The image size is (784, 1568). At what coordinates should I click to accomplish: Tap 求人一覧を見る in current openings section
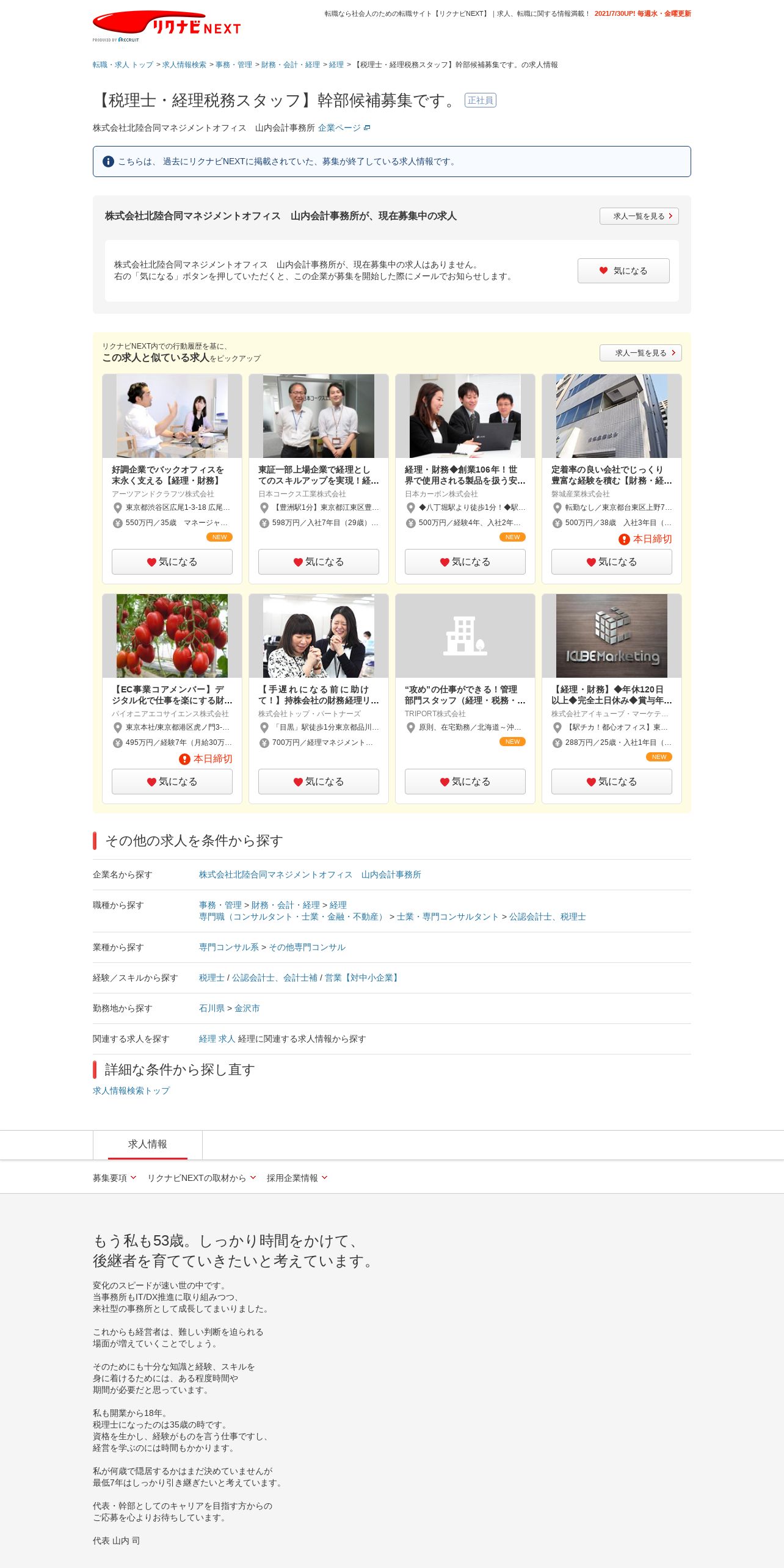639,216
